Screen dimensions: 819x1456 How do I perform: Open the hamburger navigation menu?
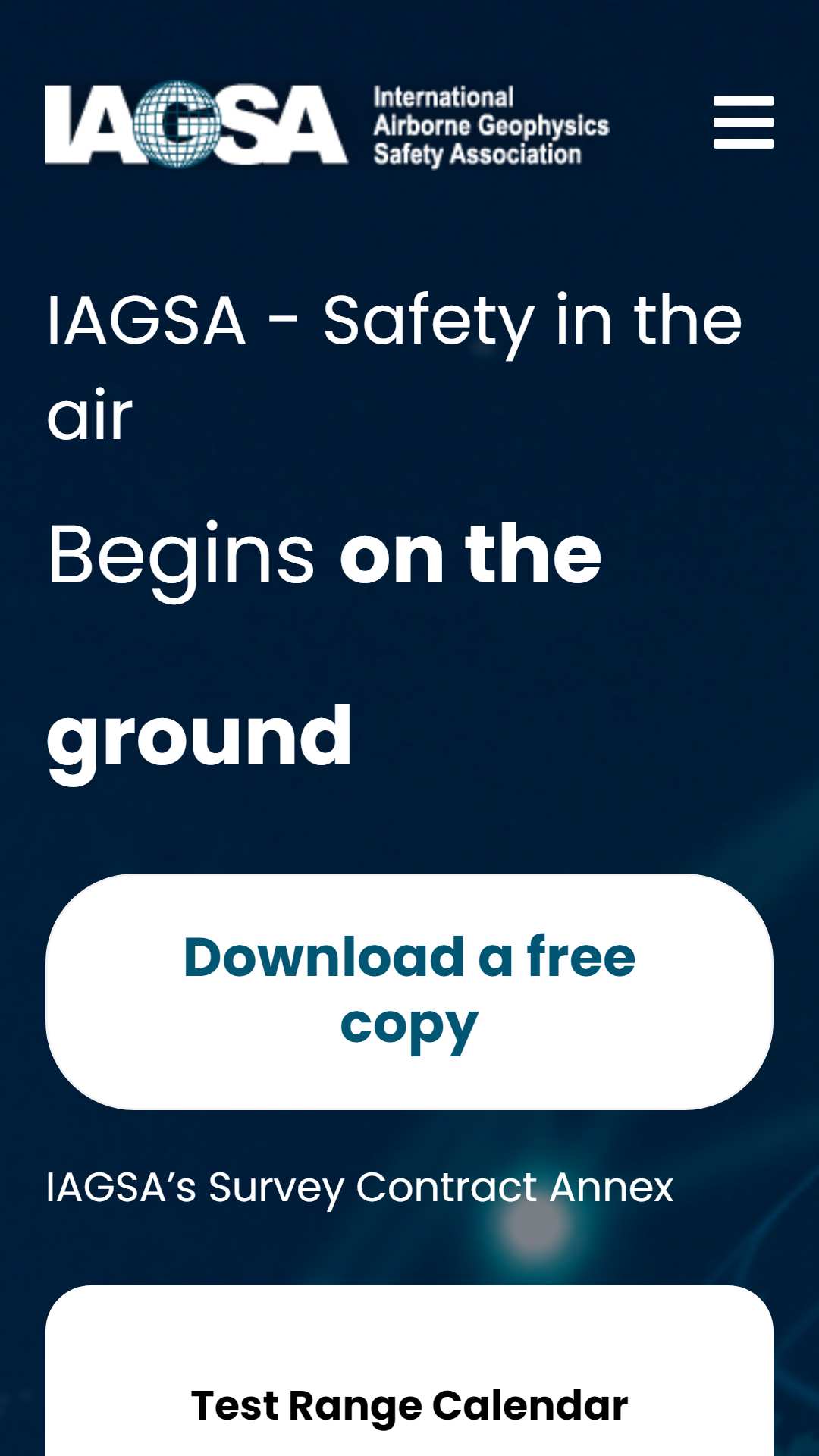pyautogui.click(x=743, y=122)
